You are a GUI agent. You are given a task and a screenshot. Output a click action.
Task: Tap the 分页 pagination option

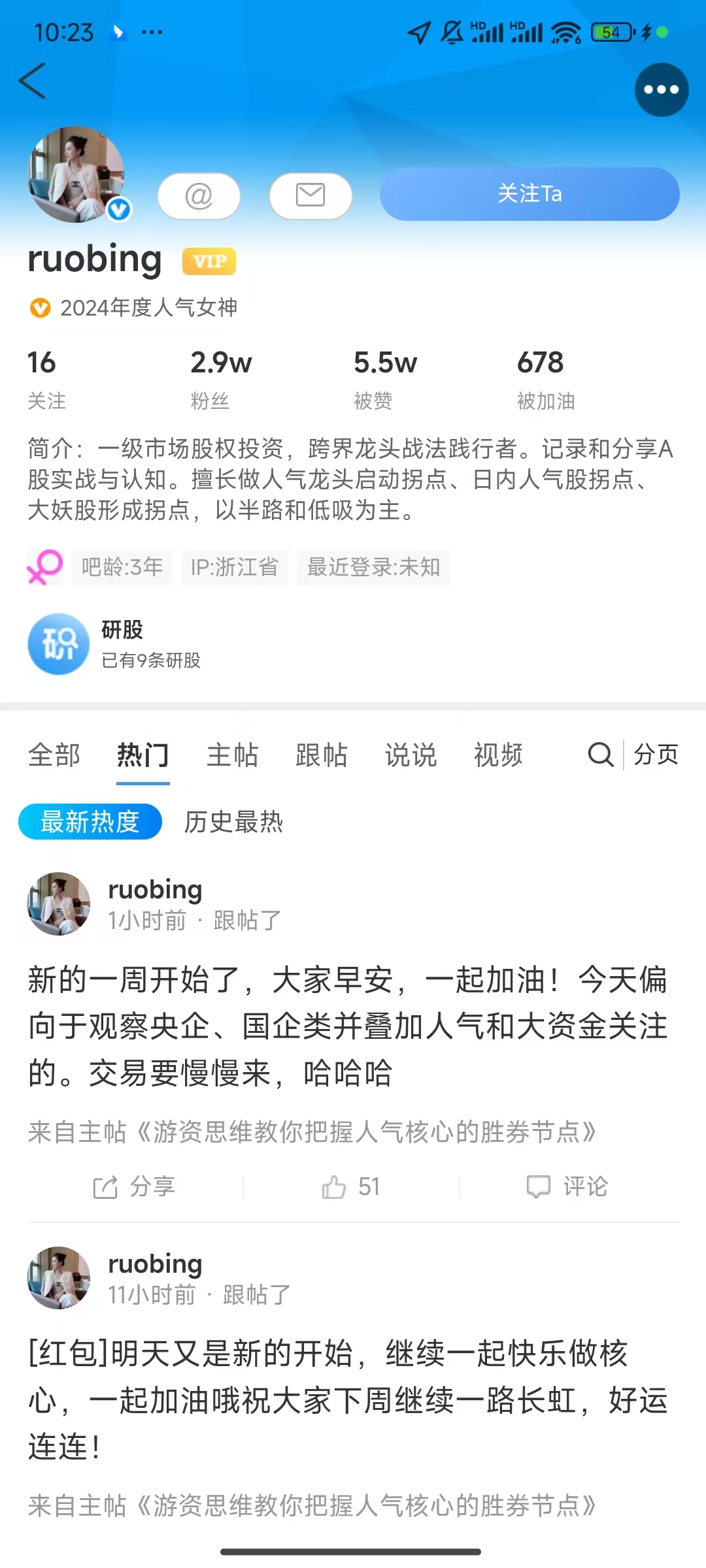(656, 755)
